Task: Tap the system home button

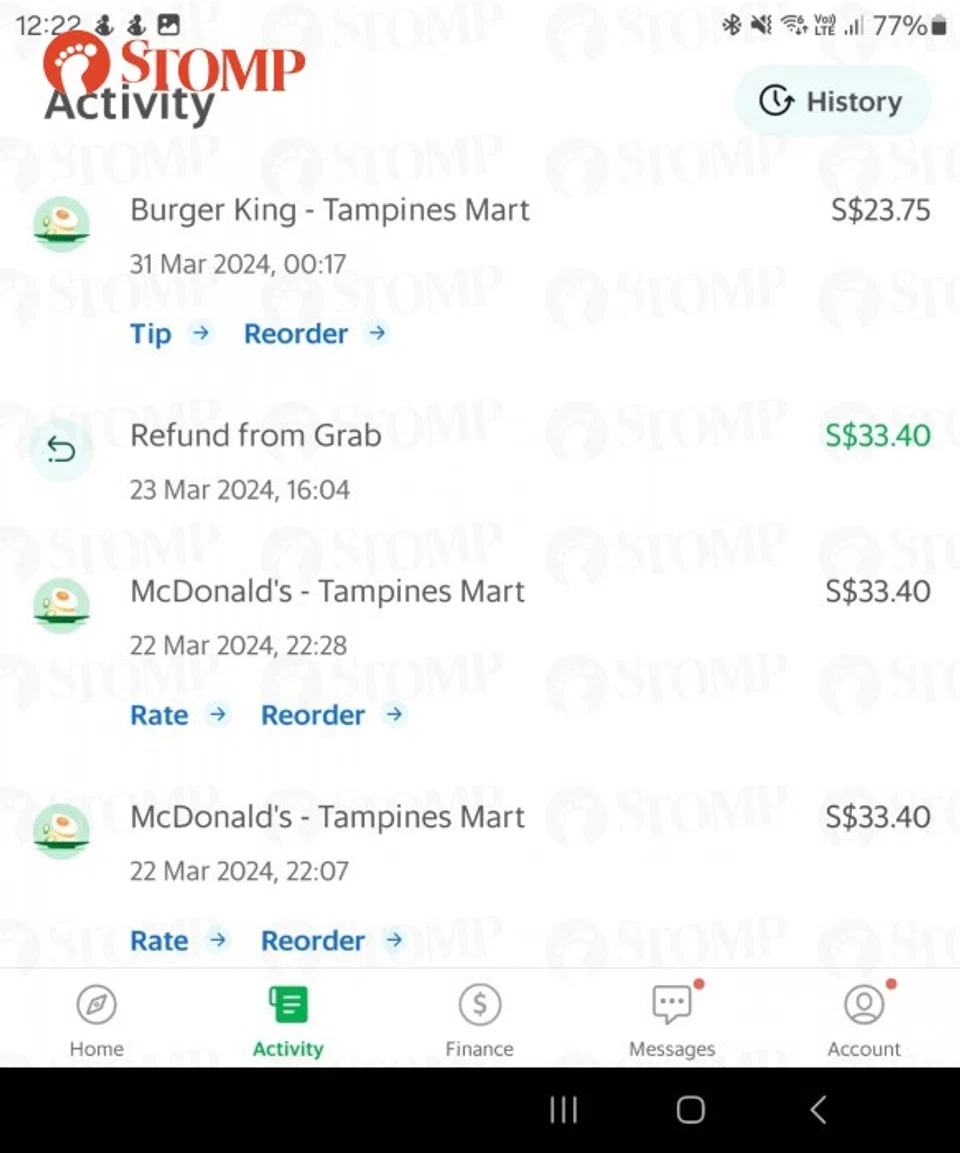Action: [690, 1109]
